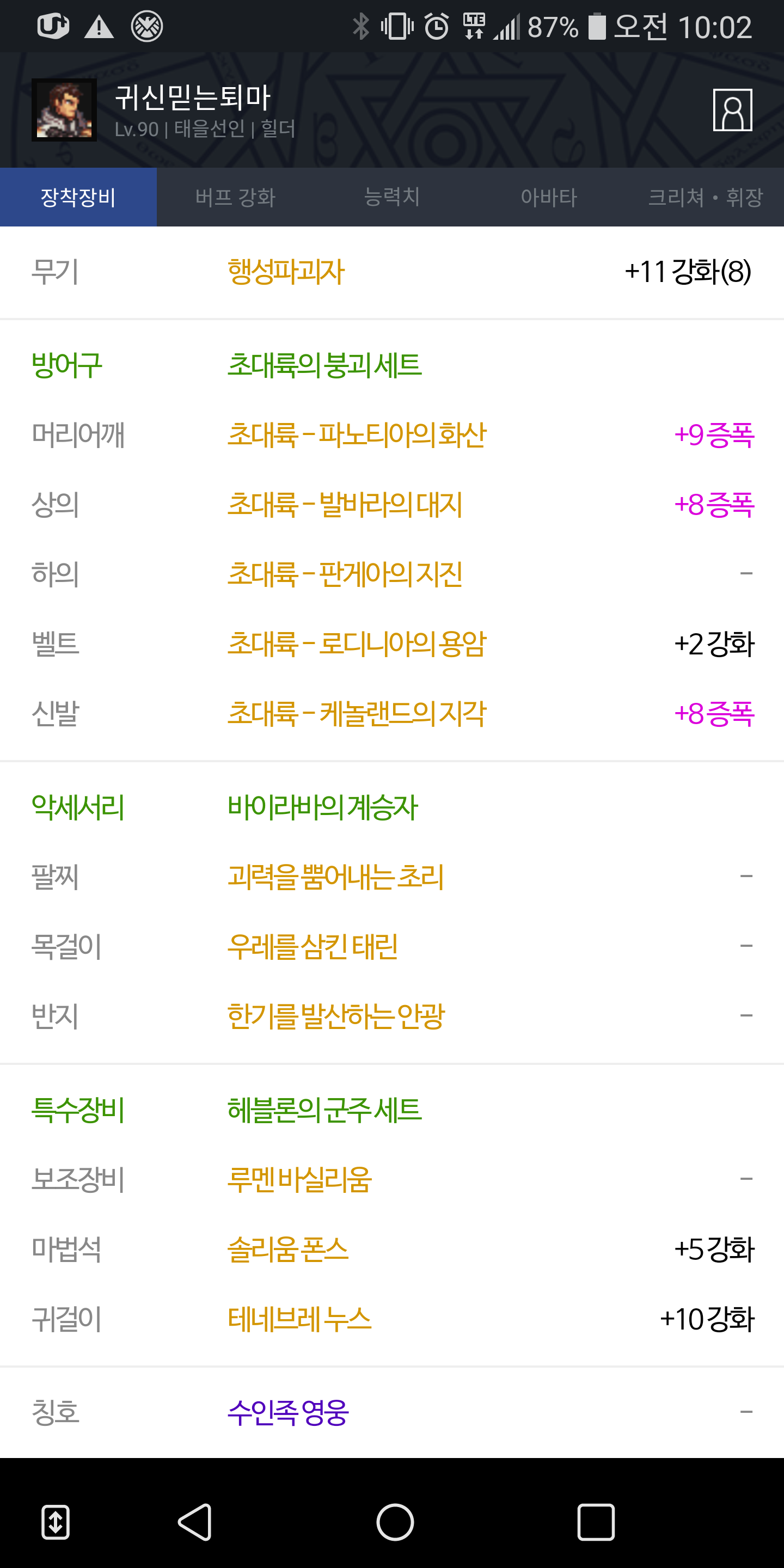View sub equipment 루멘 바실리움

(299, 1180)
